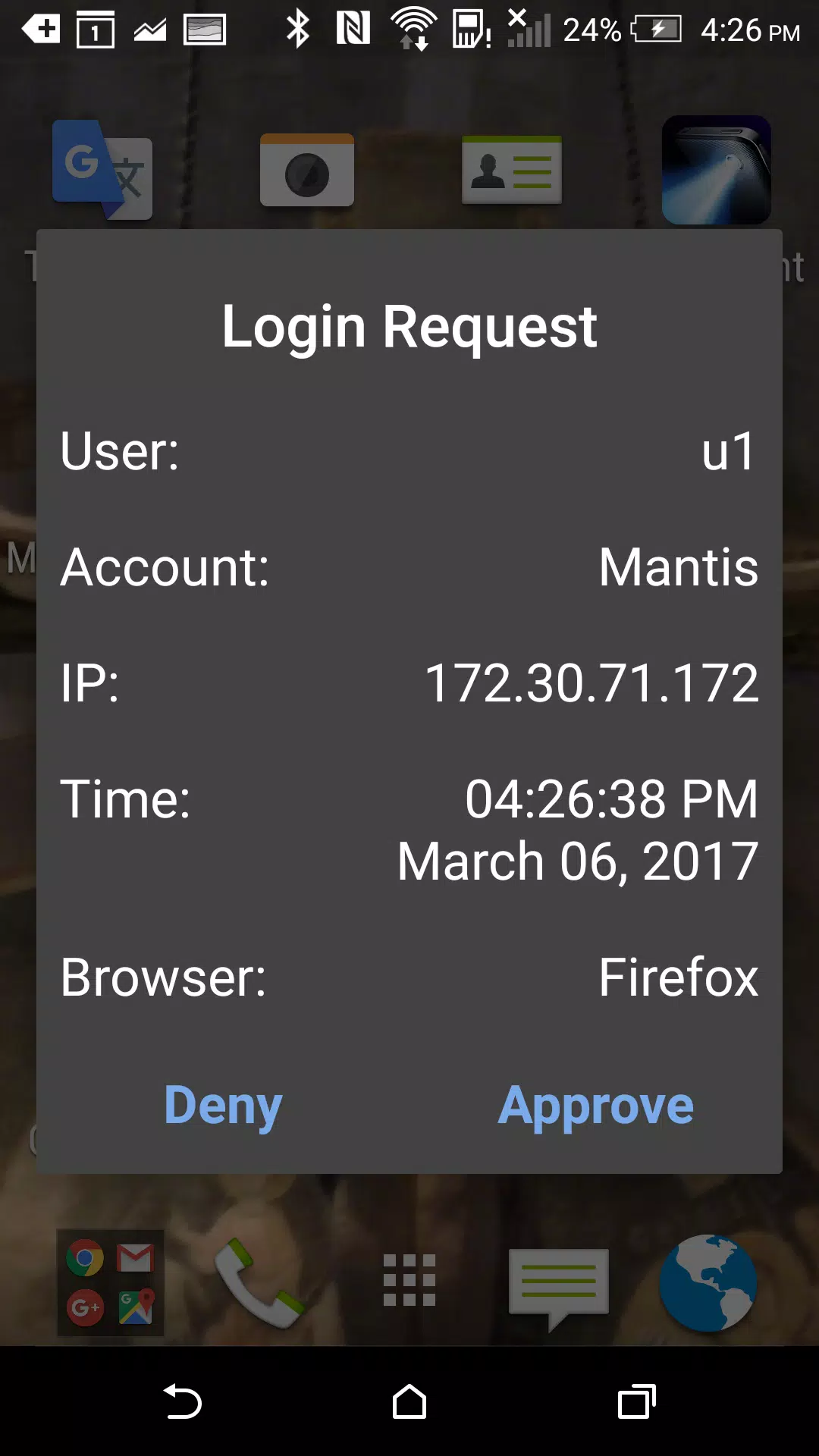The height and width of the screenshot is (1456, 819).
Task: Launch the Browser with globe icon
Action: pyautogui.click(x=708, y=1282)
